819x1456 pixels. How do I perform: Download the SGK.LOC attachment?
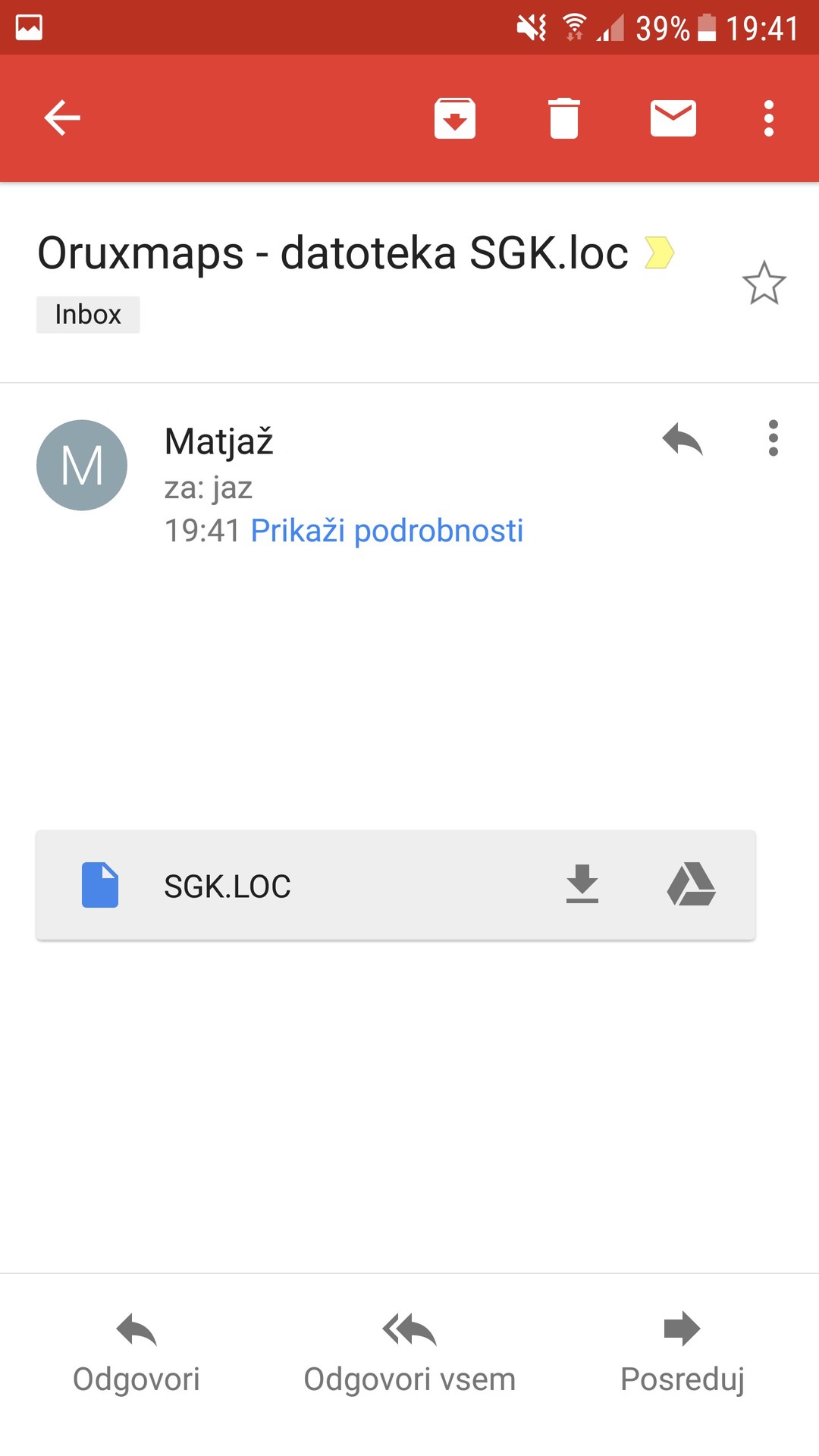582,884
